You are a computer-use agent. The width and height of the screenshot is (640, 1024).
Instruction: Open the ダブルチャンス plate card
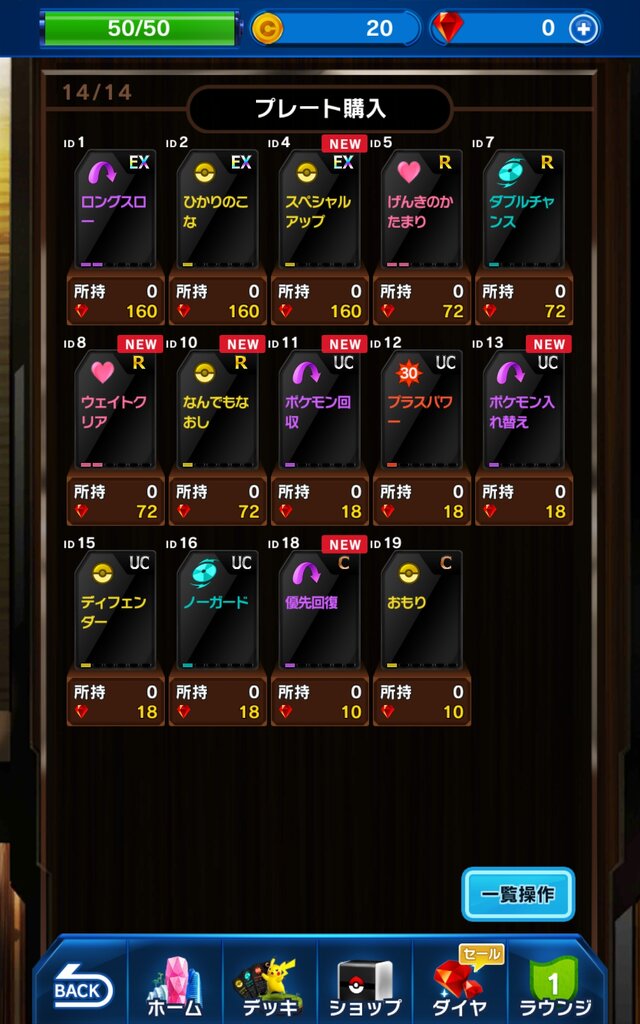tap(523, 210)
